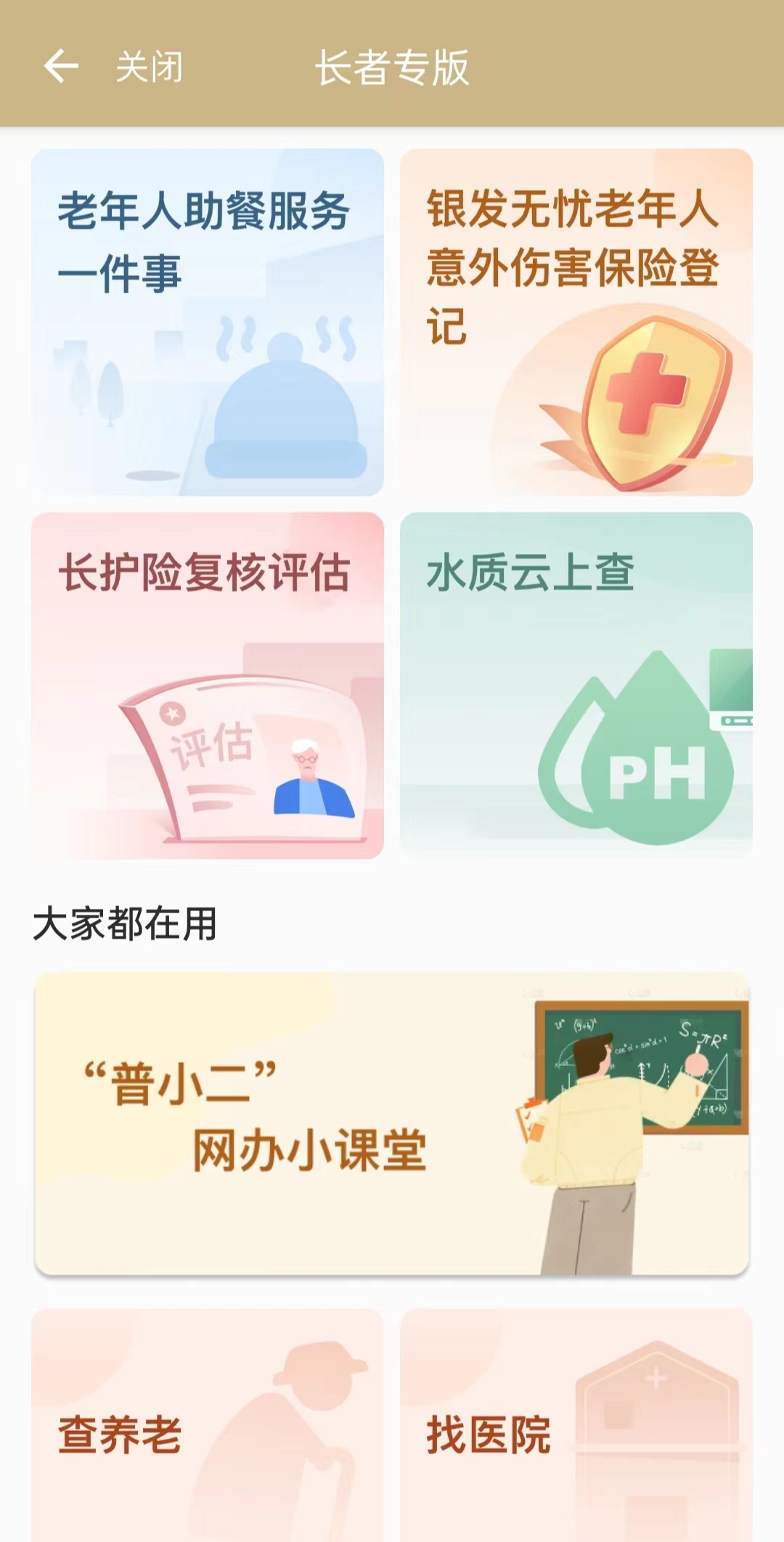Open 老年人助餐服务一件事 card
This screenshot has height=1542, width=784.
[x=208, y=322]
